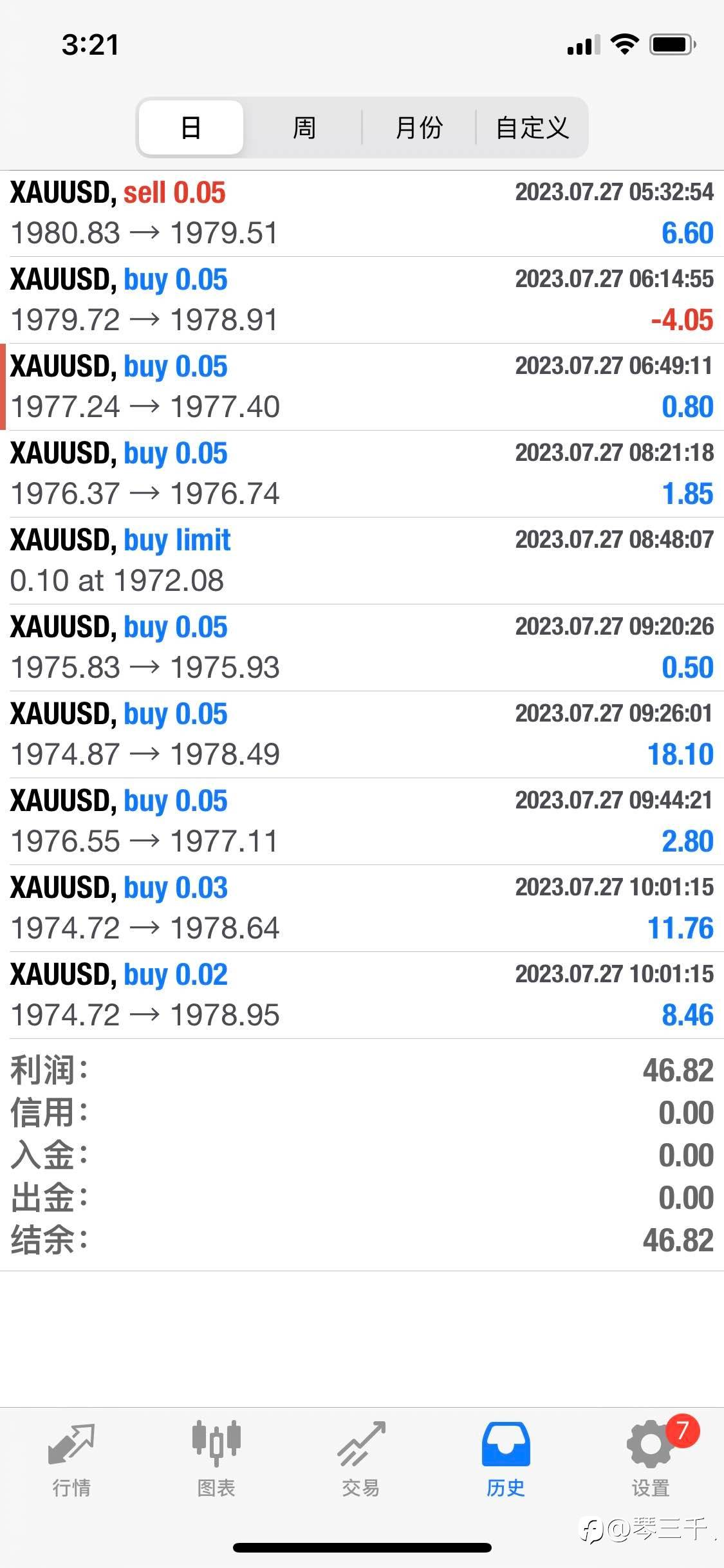Open the buy 0.02 trade row

(x=362, y=996)
